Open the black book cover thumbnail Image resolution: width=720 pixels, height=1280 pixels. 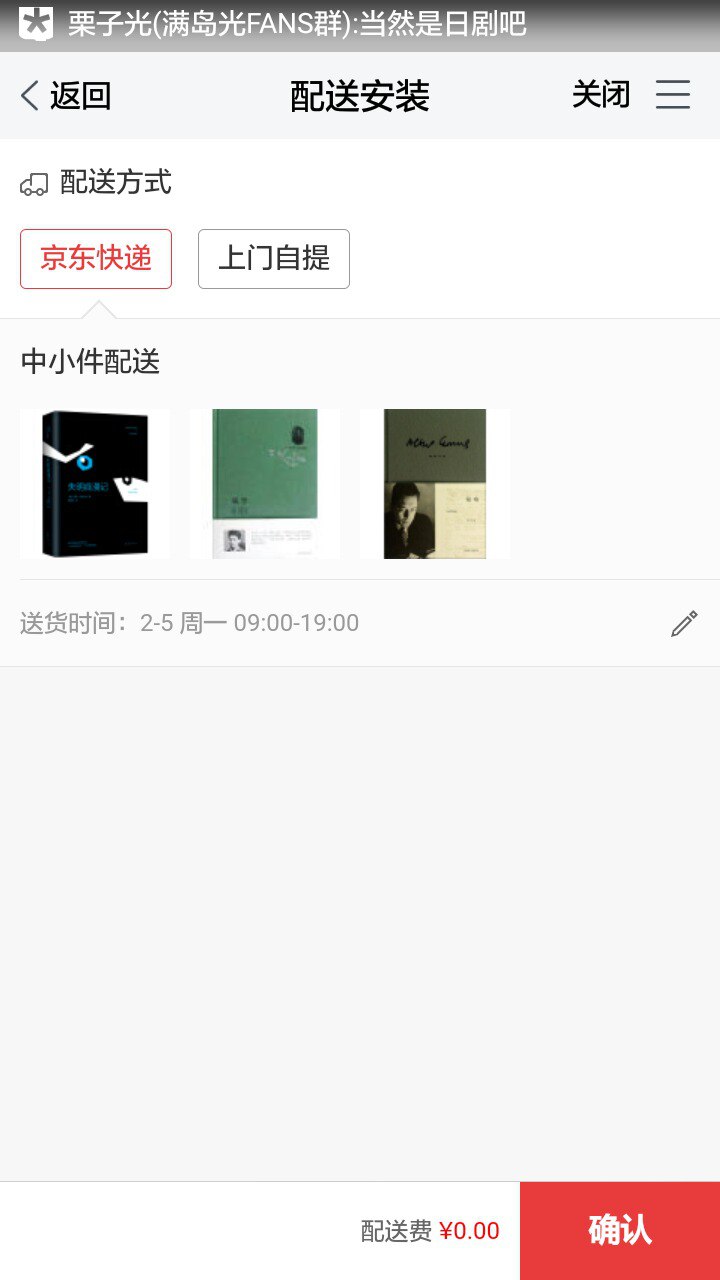(x=95, y=484)
